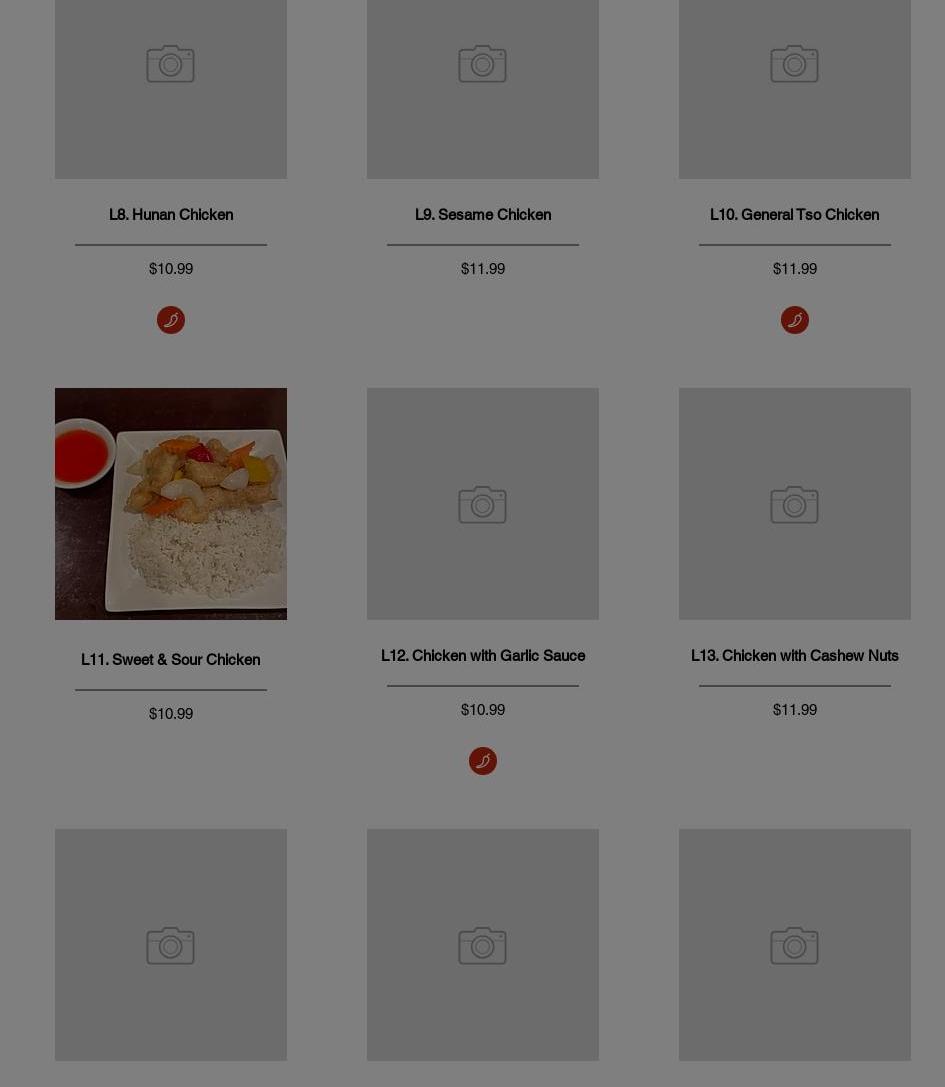
Task: Choose L12. Chicken with Garlic Sauce
Action: pos(482,655)
